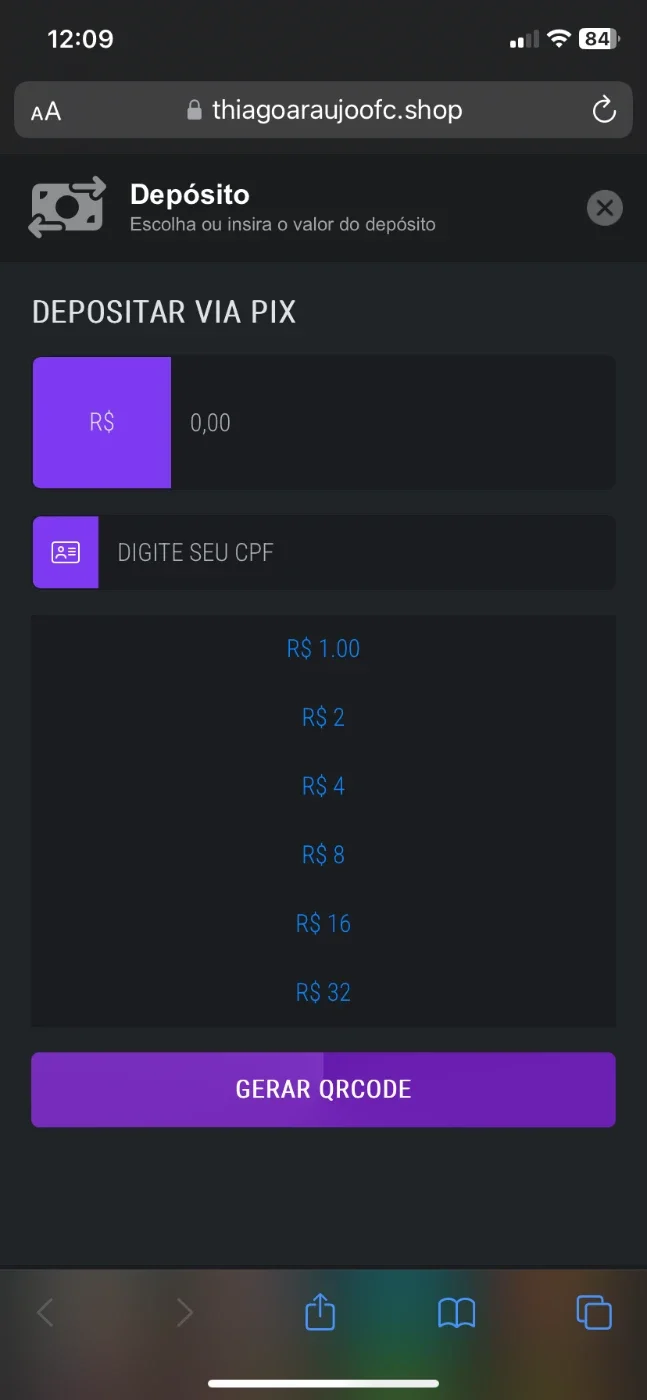This screenshot has width=647, height=1400.
Task: Show open Safari tabs
Action: tap(594, 1312)
